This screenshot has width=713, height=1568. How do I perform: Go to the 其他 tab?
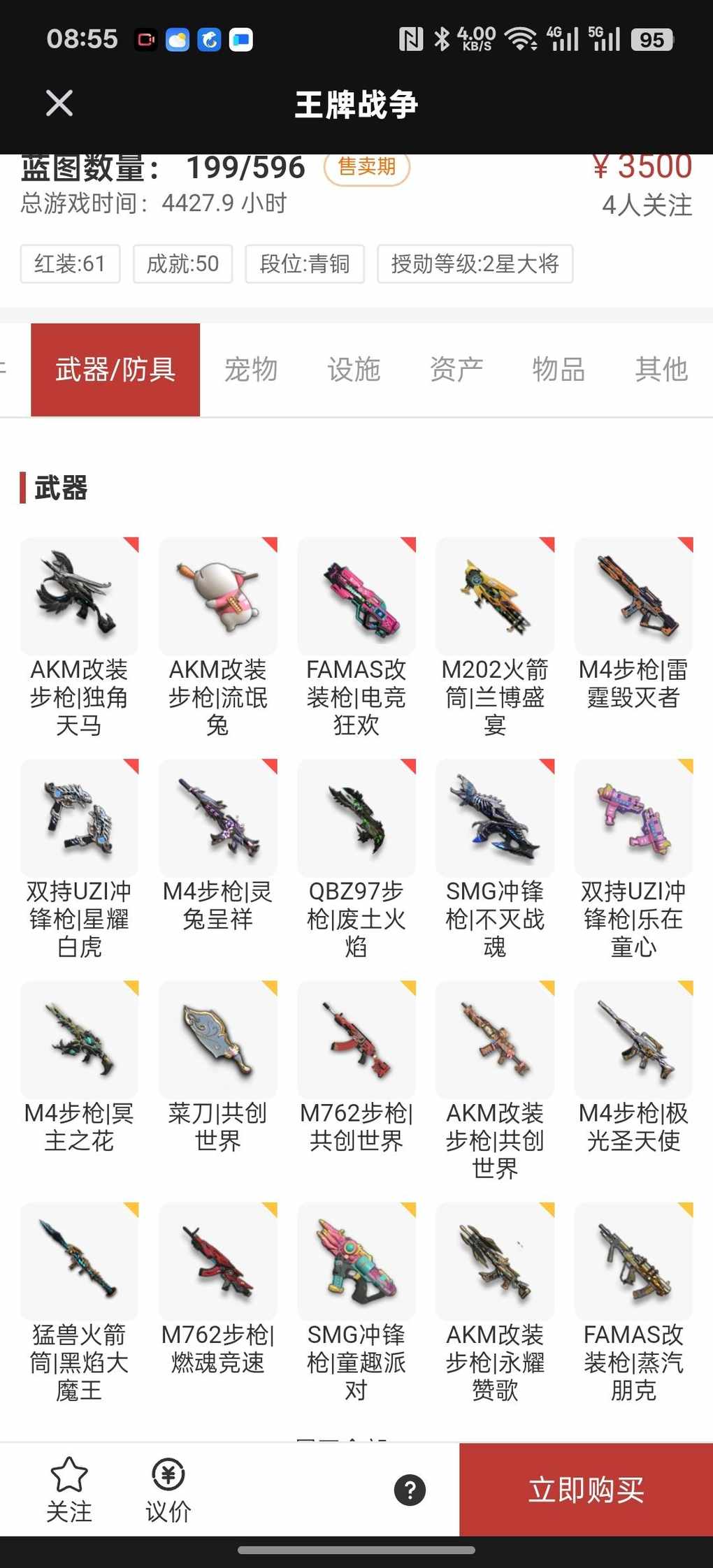coord(661,370)
